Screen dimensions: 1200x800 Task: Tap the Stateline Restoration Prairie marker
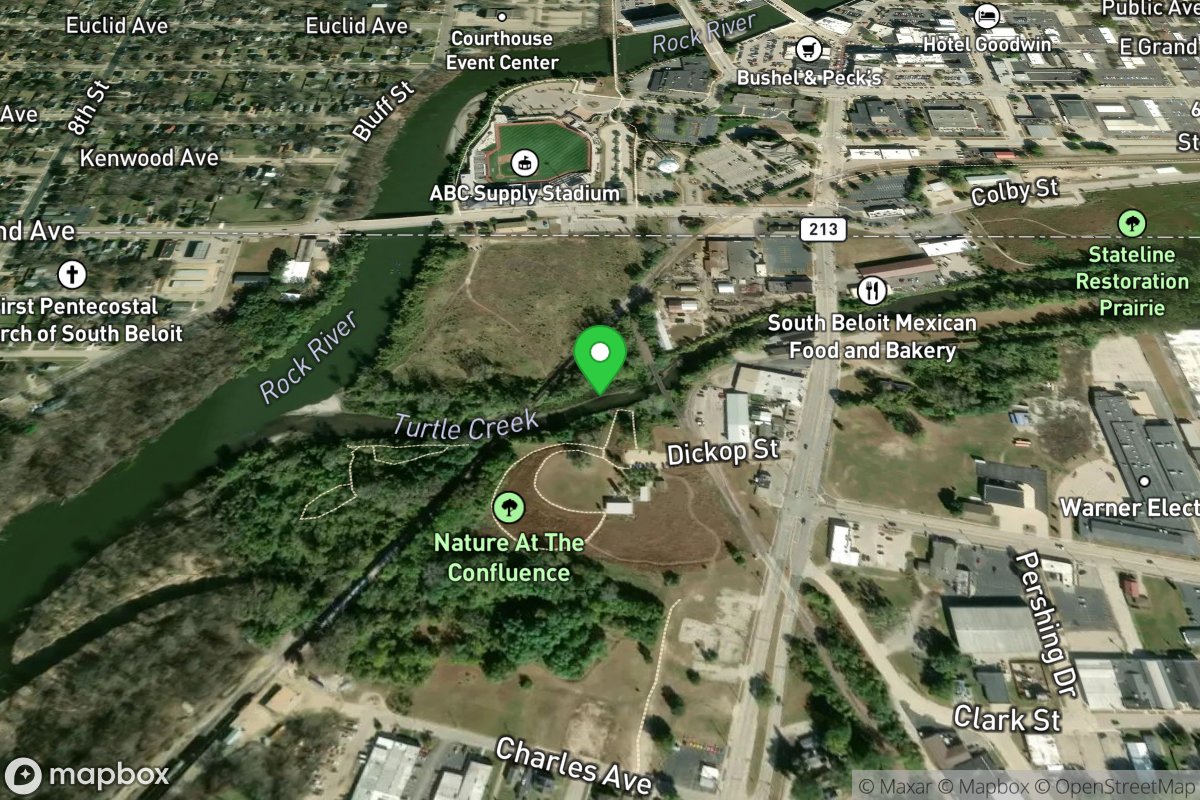pos(1132,222)
